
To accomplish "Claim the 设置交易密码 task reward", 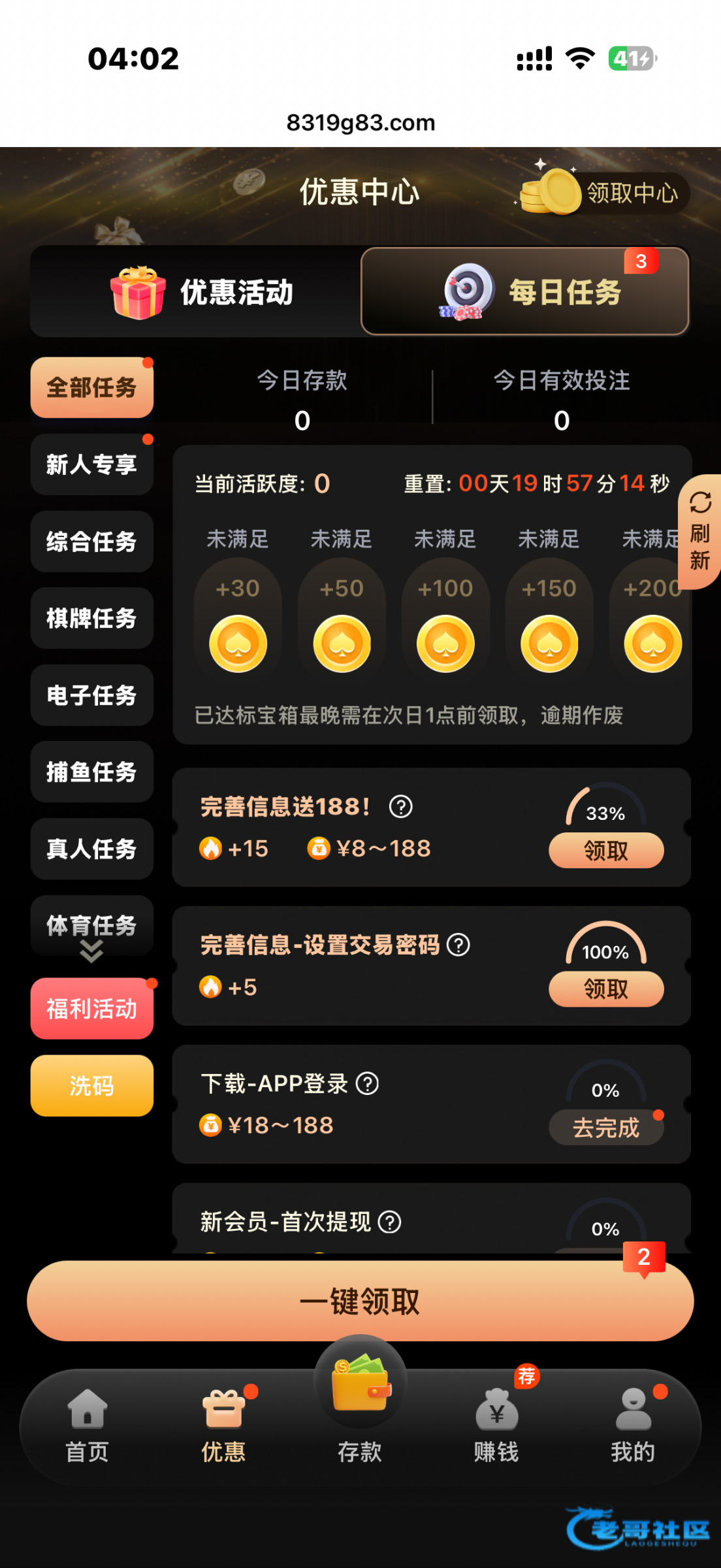I will tap(605, 989).
